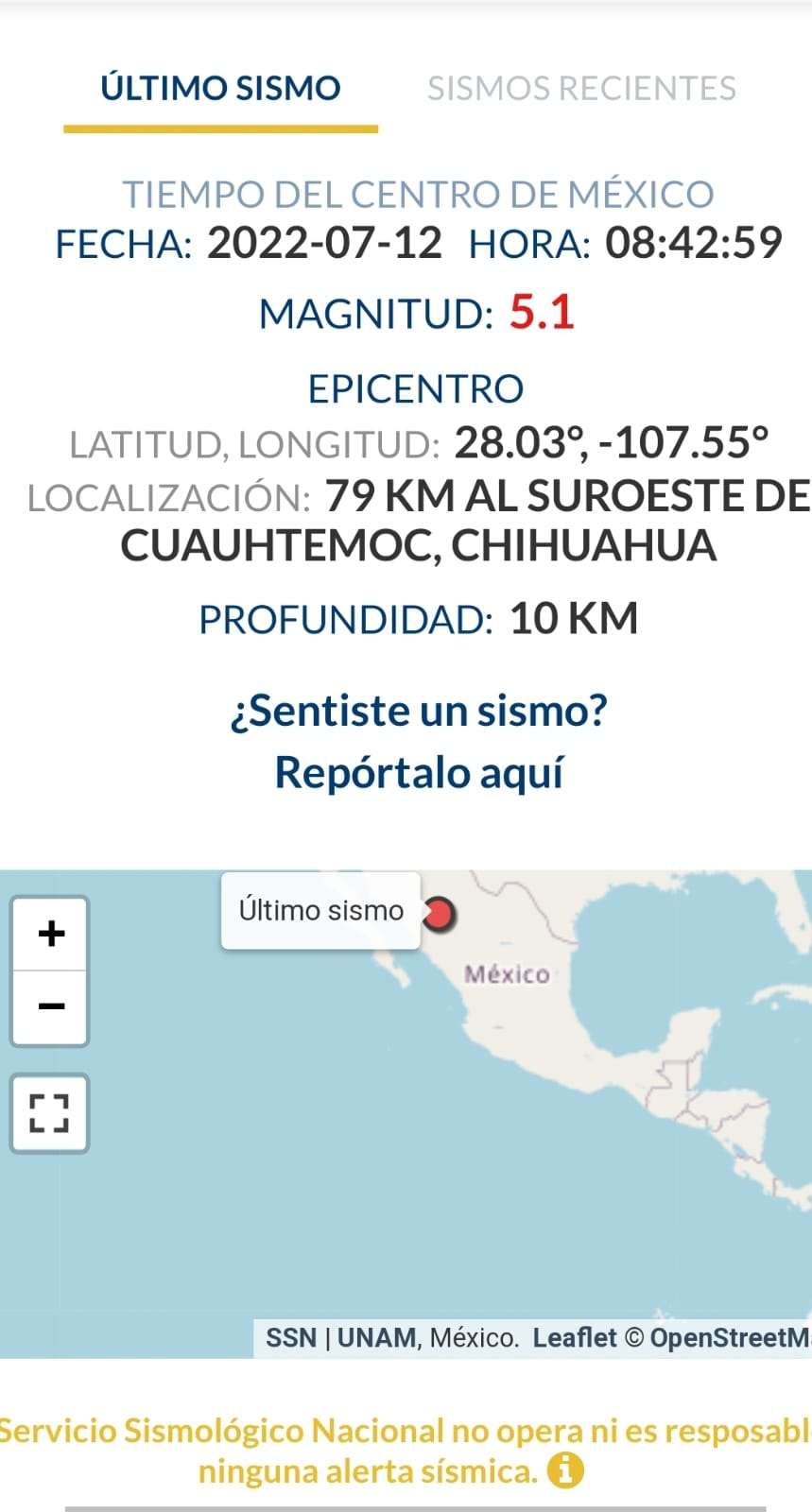Open the UNAM link in map attribution
The image size is (812, 1512).
pos(376,1338)
